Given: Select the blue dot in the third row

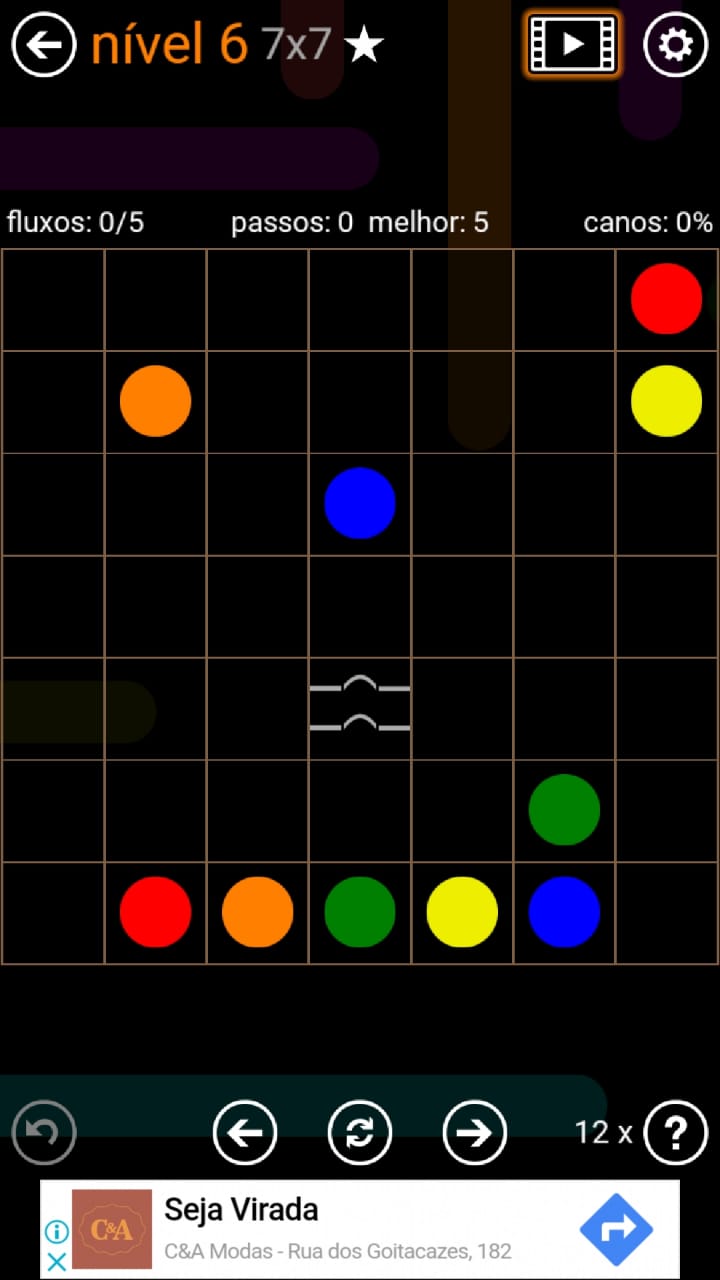Looking at the screenshot, I should pyautogui.click(x=360, y=503).
